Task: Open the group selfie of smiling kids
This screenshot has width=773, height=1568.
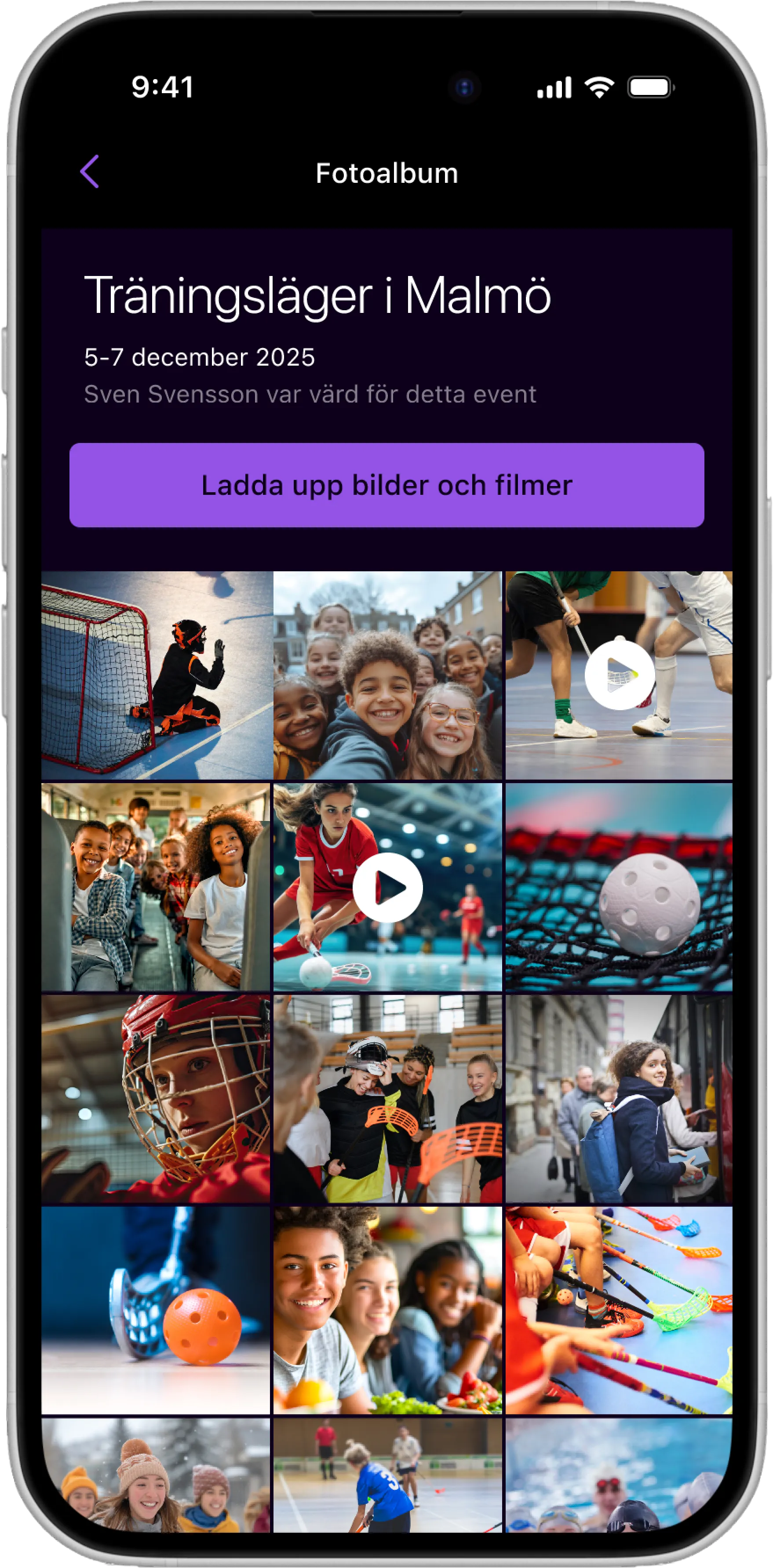Action: 387,675
